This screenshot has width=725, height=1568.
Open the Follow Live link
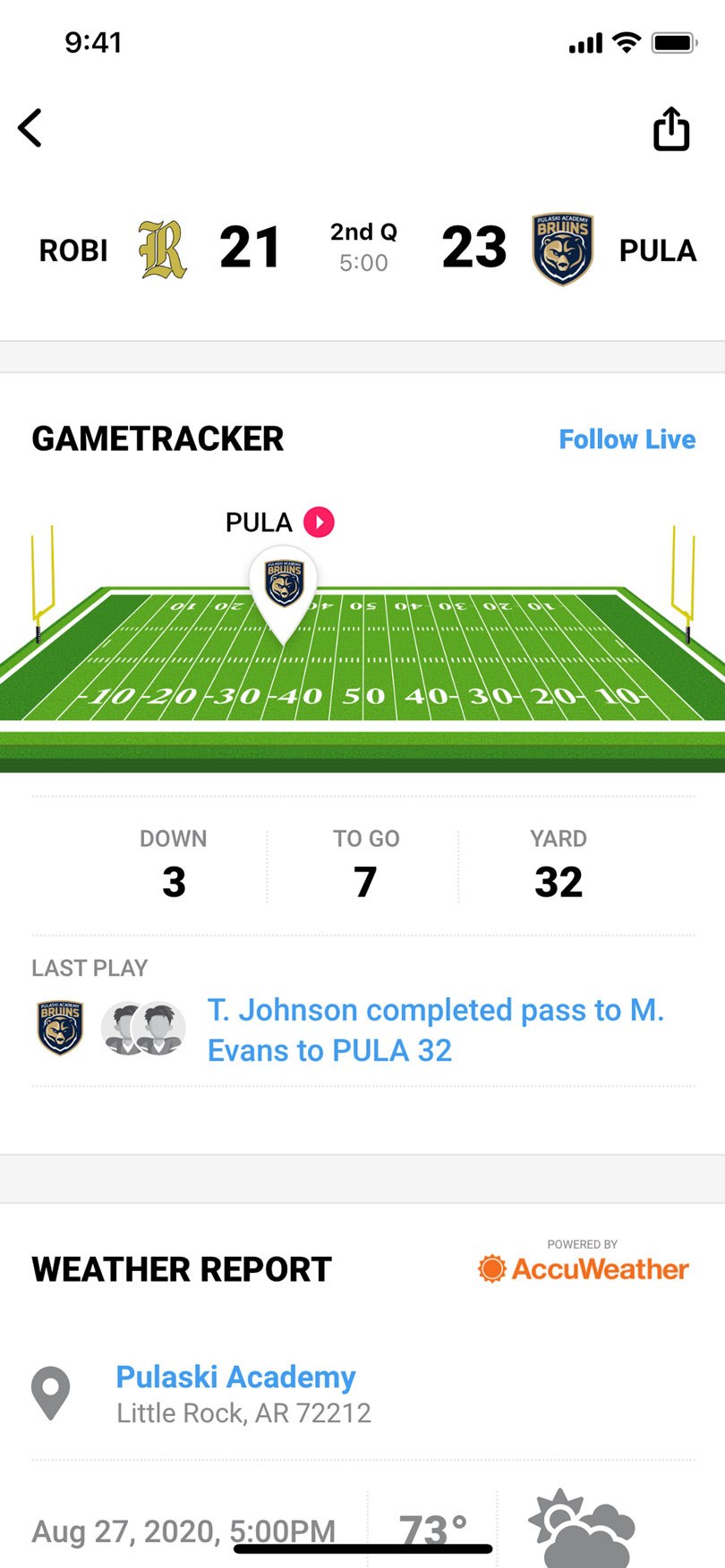[x=627, y=439]
